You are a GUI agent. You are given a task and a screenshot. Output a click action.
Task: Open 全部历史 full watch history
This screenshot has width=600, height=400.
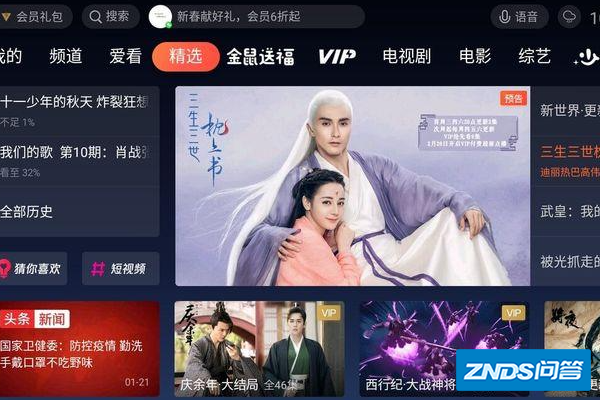[30, 211]
